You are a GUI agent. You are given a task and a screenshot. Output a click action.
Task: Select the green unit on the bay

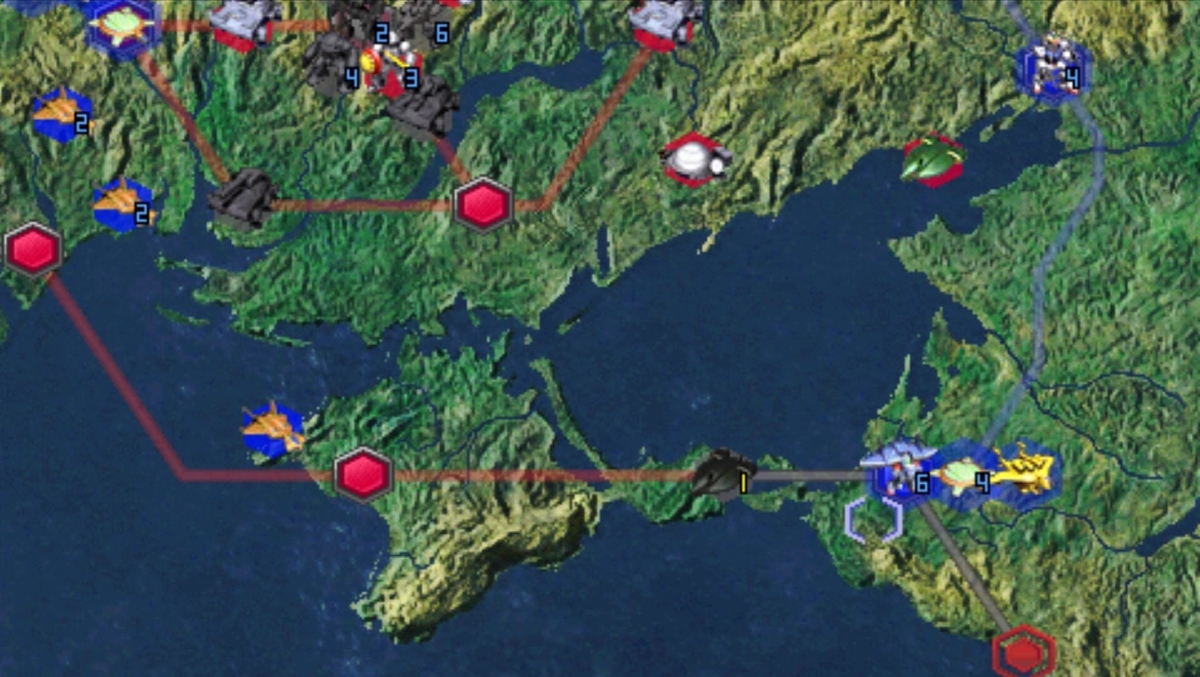click(x=932, y=160)
